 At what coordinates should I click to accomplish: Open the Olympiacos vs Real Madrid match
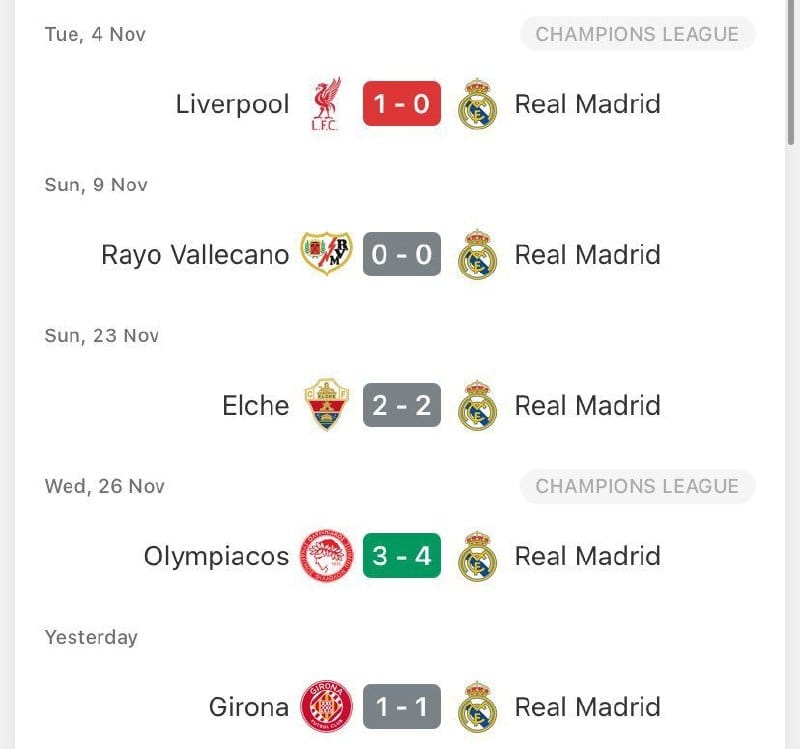click(401, 557)
